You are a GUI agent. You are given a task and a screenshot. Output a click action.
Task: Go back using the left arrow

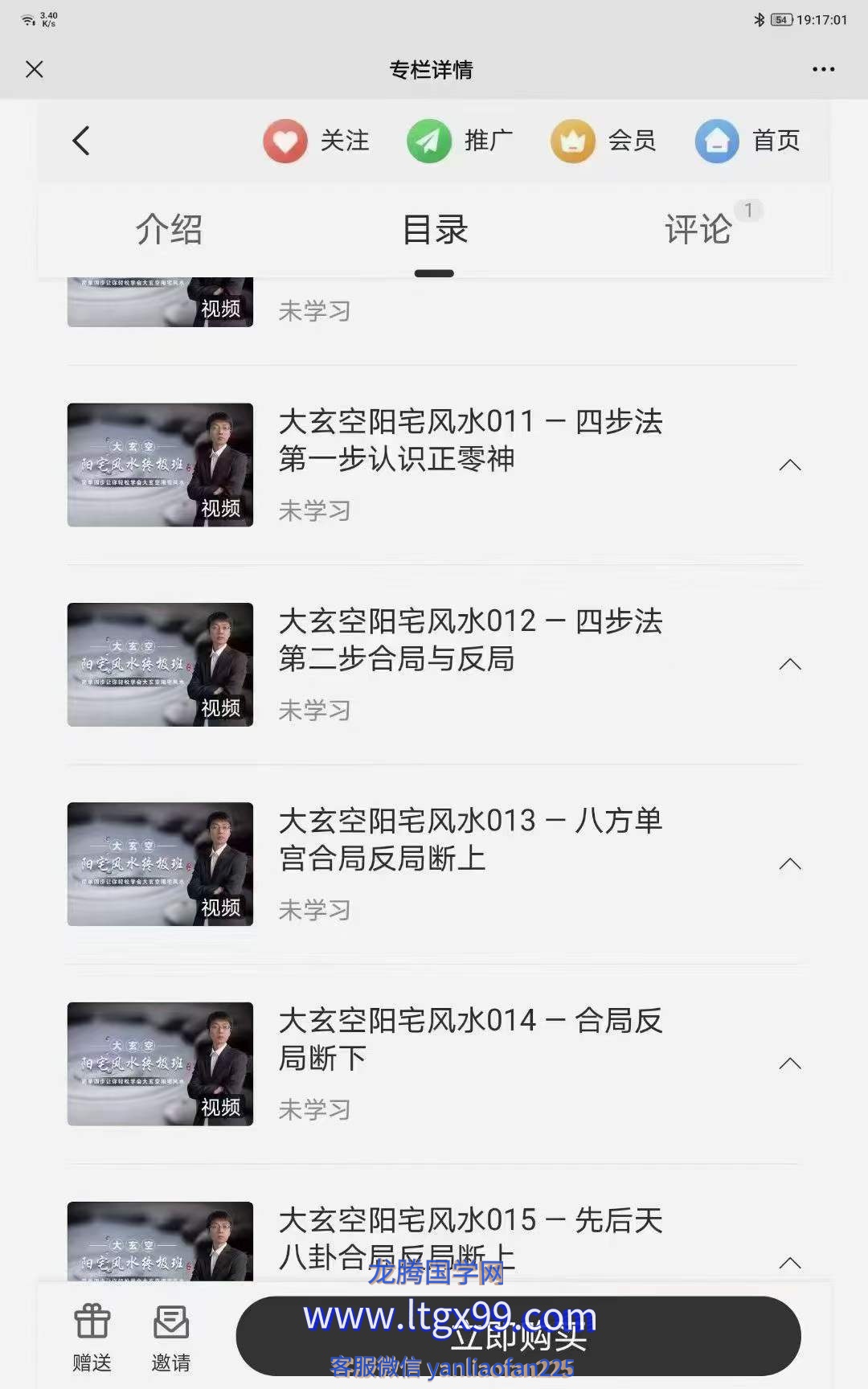[x=81, y=141]
